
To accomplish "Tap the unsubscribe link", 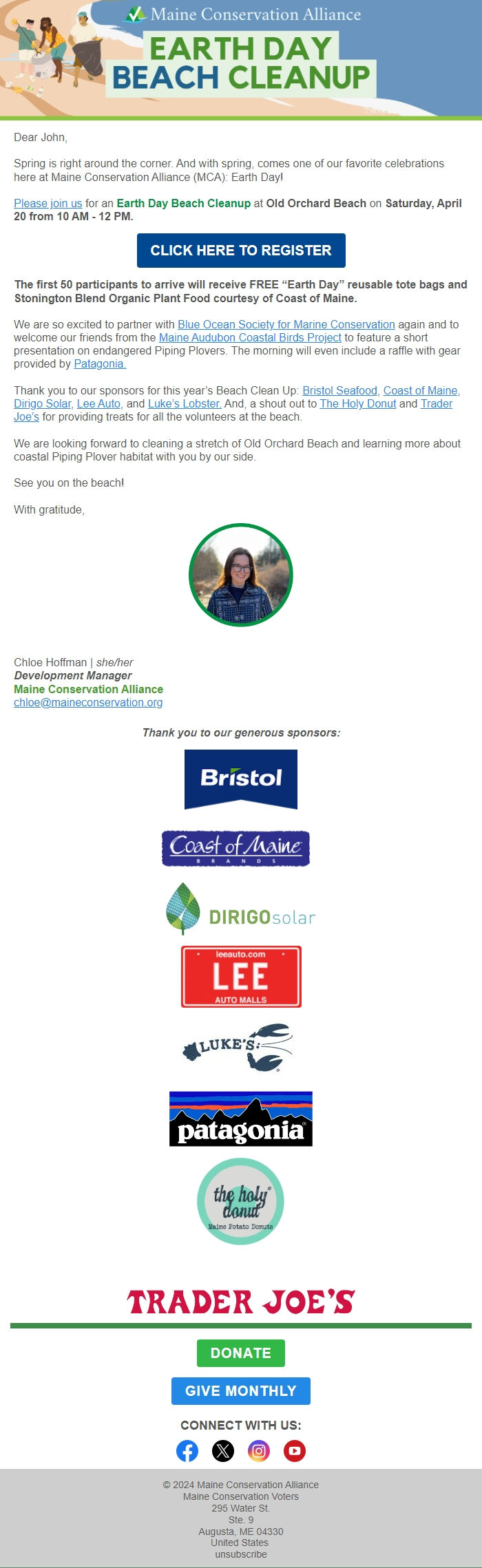I will click(241, 1555).
